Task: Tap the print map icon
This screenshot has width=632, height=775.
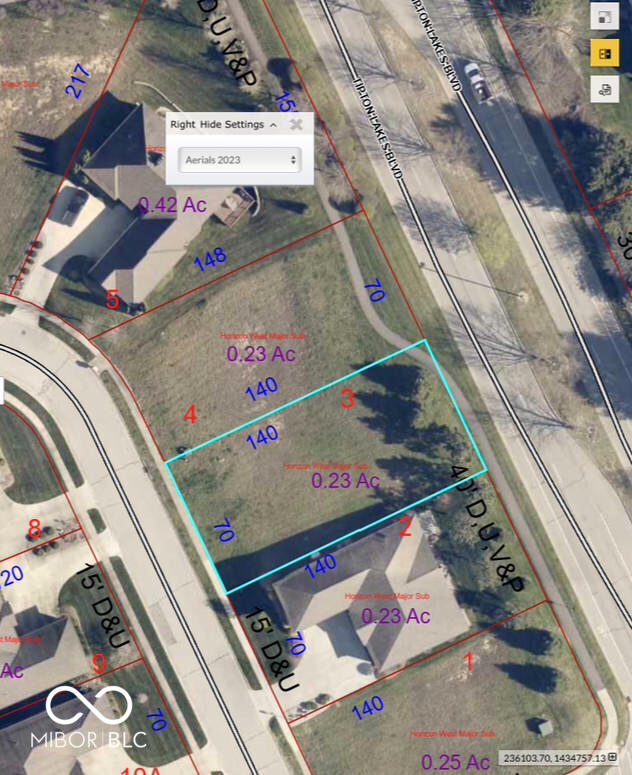Action: click(x=604, y=89)
